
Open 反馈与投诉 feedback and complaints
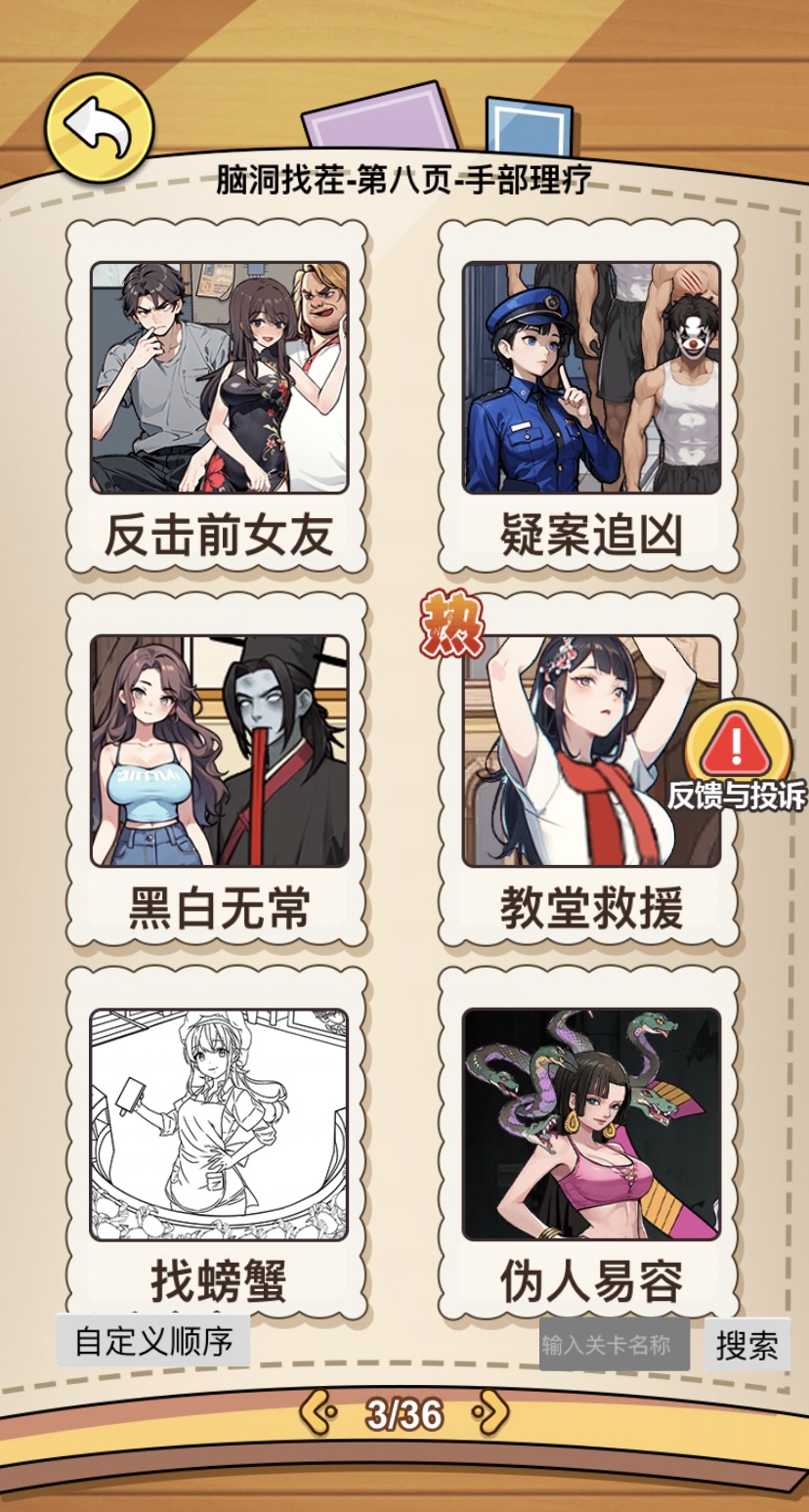pyautogui.click(x=739, y=757)
